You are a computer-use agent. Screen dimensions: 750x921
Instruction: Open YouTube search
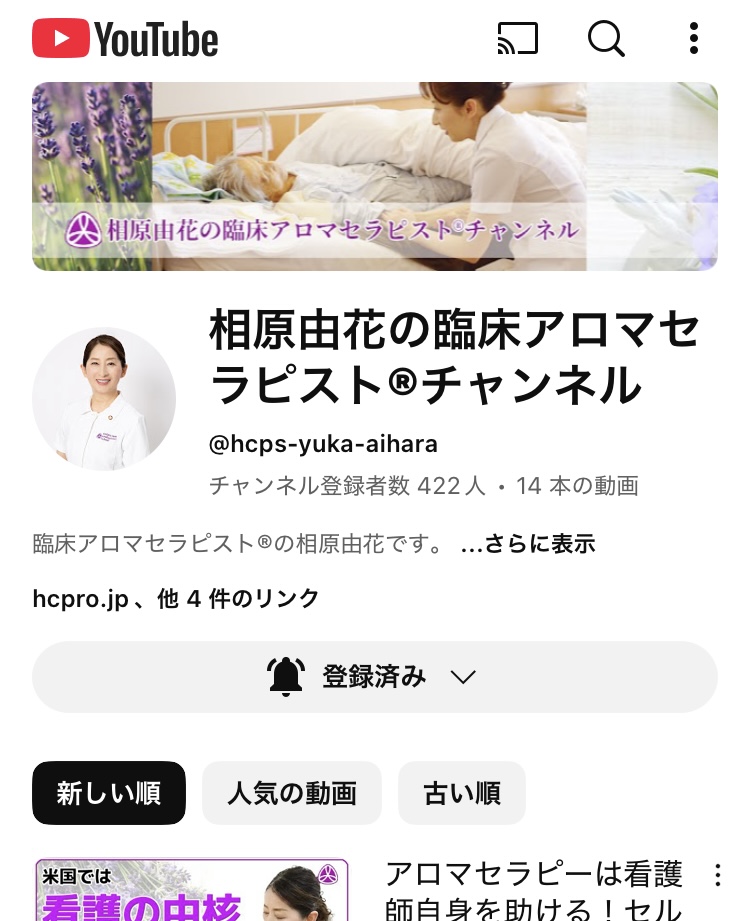pos(606,39)
